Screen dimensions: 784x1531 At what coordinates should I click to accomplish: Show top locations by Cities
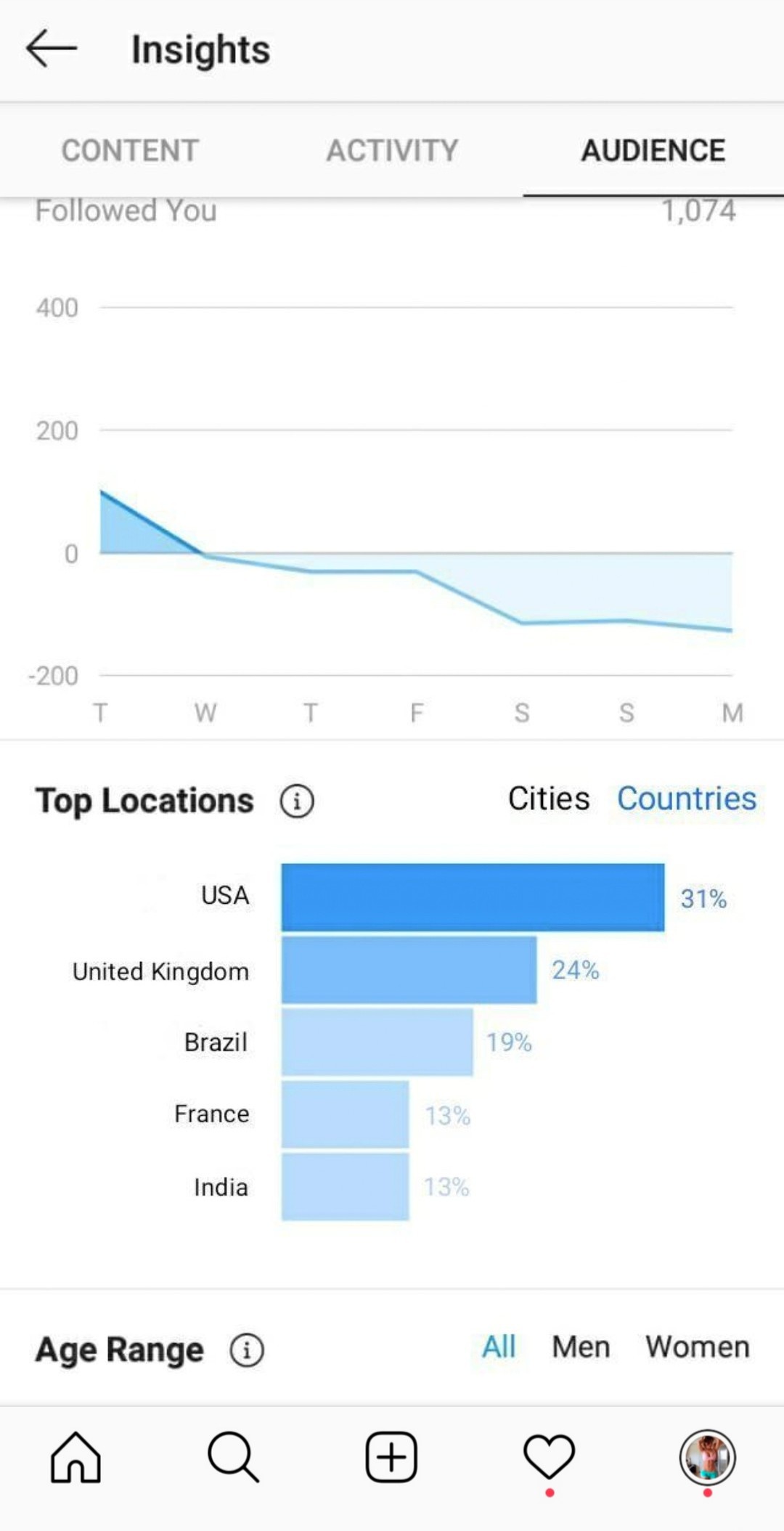(x=549, y=799)
